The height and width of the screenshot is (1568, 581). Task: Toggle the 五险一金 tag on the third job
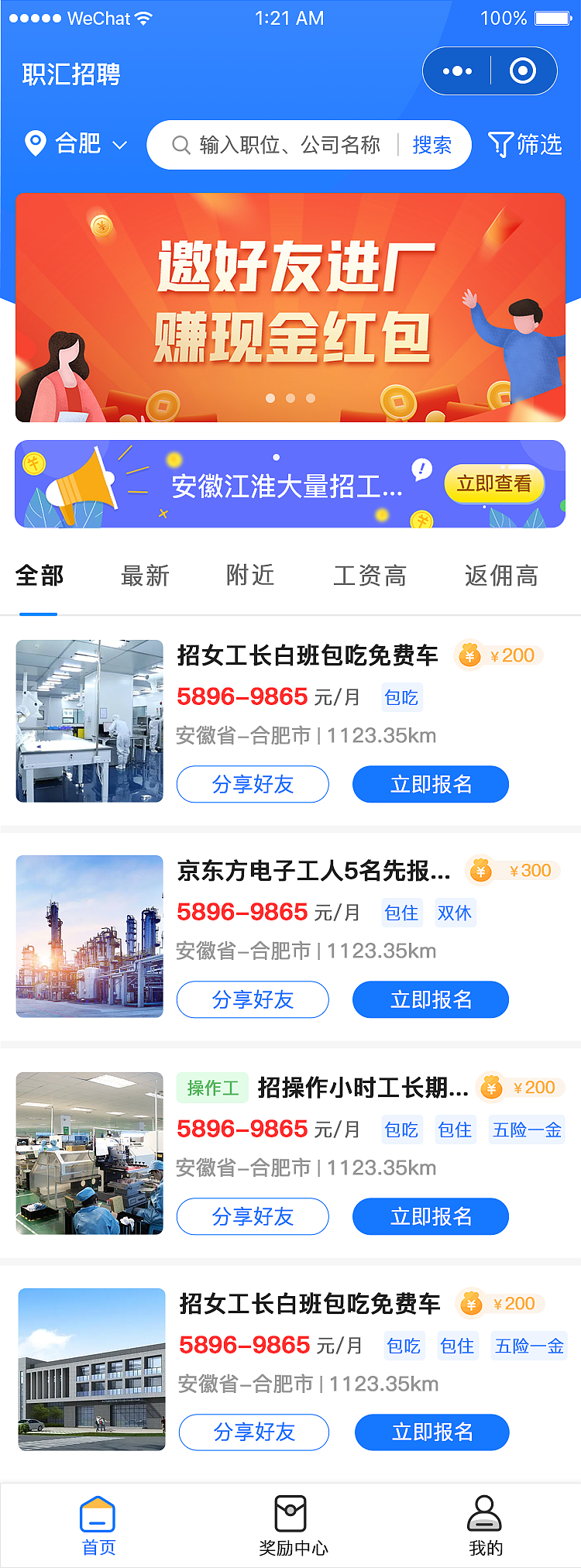(527, 1130)
